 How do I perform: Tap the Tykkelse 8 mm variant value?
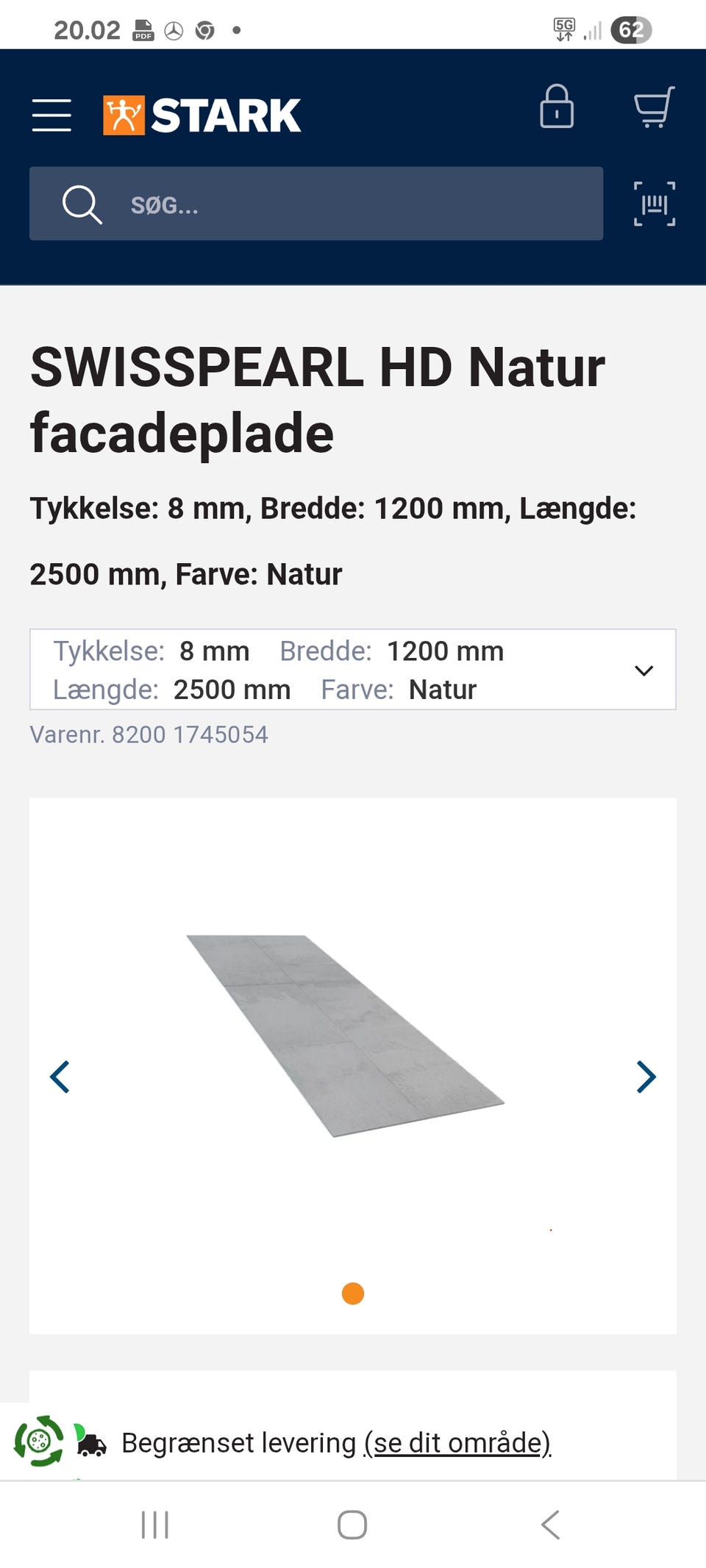point(213,651)
